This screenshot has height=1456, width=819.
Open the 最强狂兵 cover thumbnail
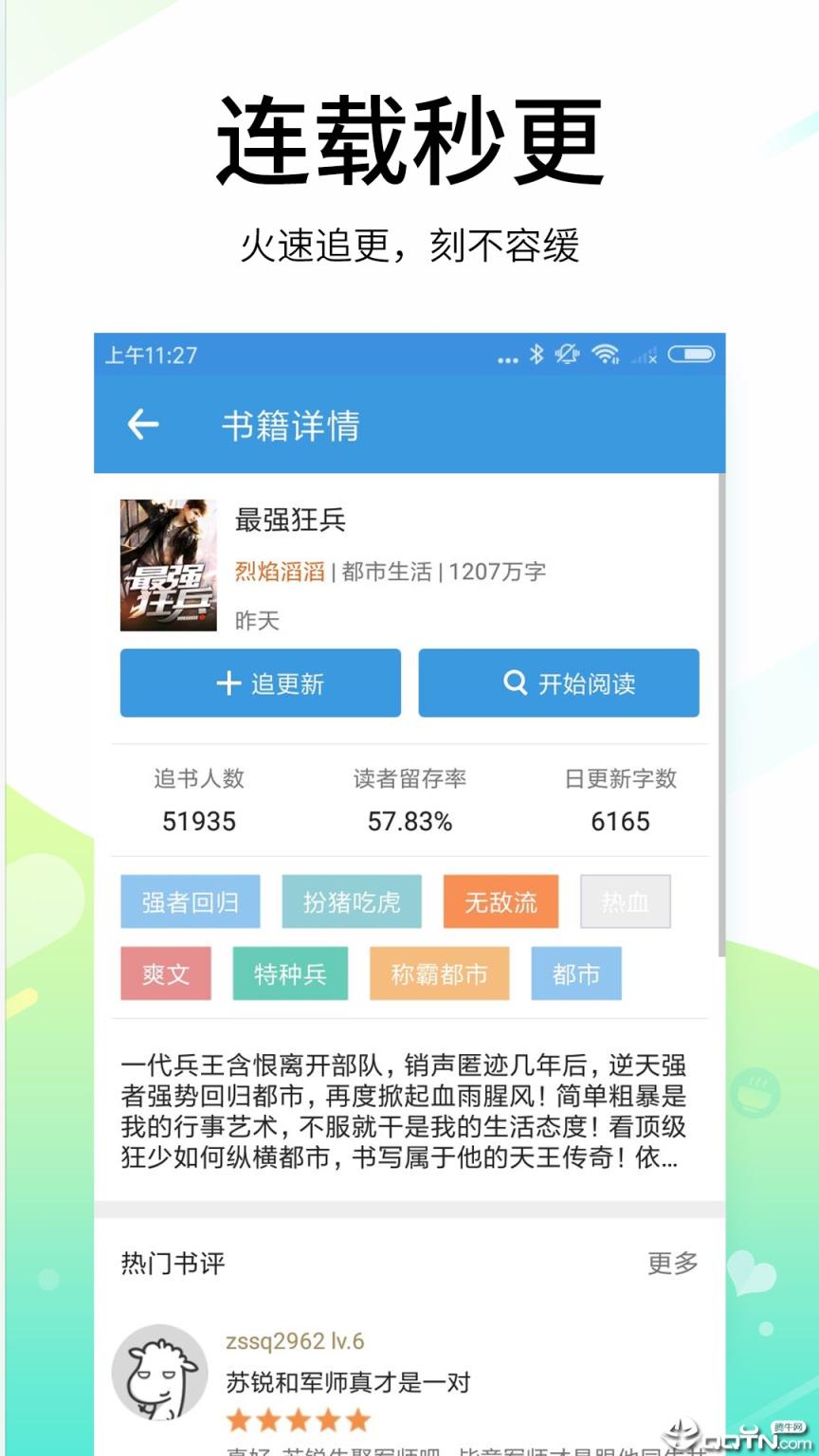[x=168, y=566]
